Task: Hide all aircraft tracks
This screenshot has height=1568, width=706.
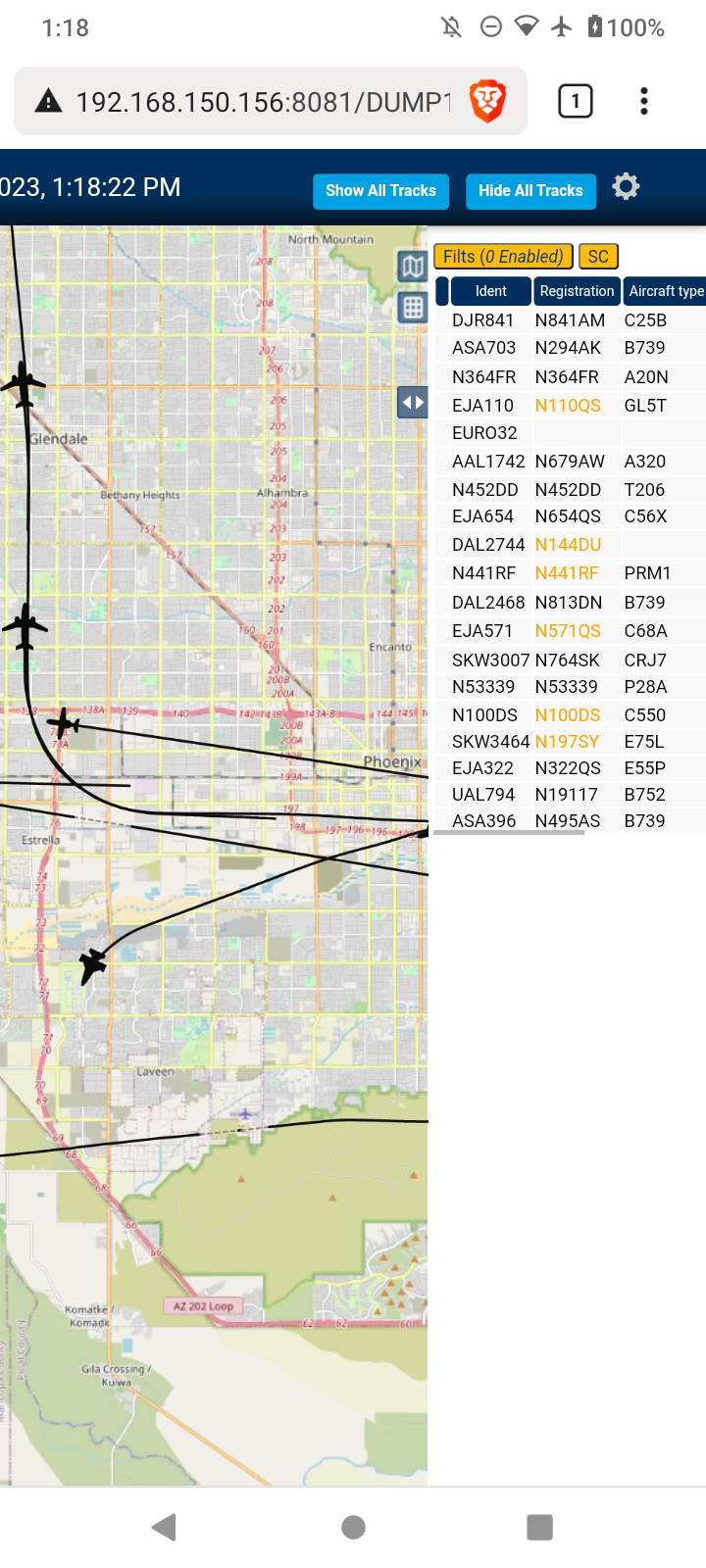Action: pos(530,191)
